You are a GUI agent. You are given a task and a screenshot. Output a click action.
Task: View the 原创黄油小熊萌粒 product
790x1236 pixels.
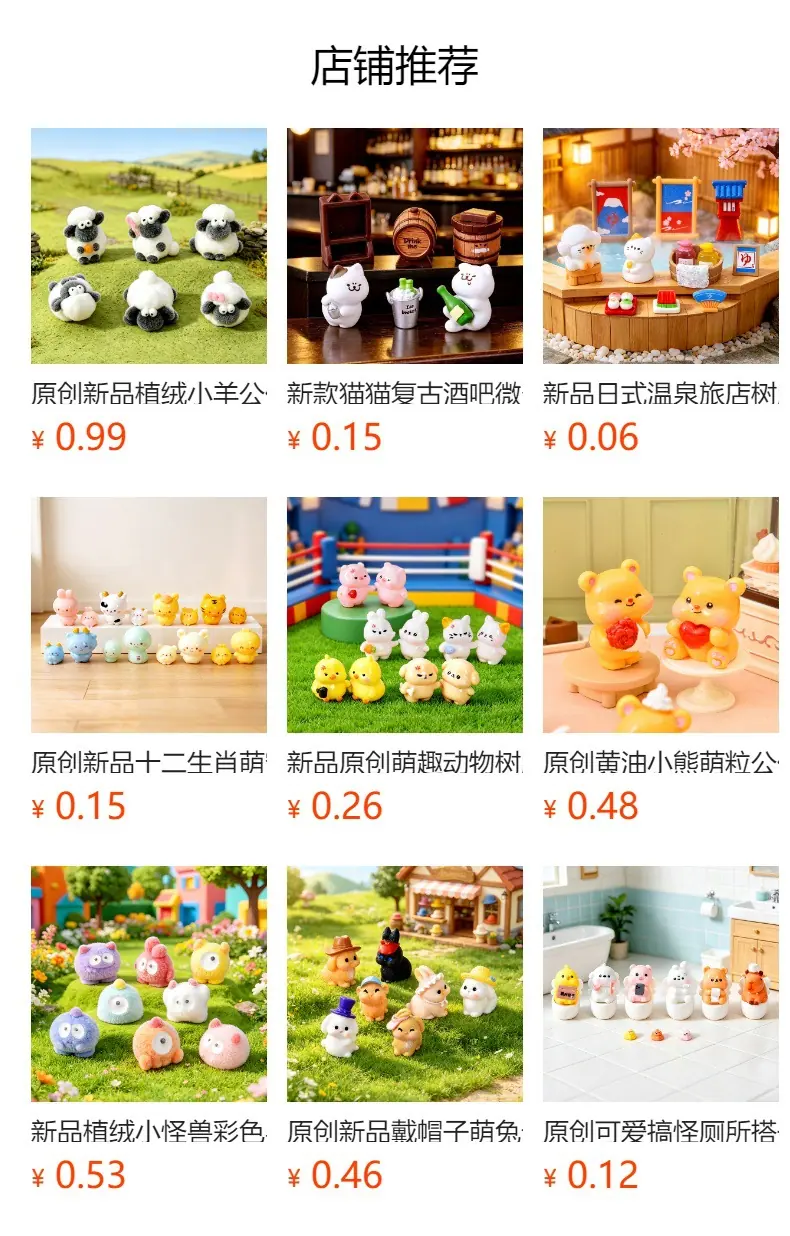[661, 661]
